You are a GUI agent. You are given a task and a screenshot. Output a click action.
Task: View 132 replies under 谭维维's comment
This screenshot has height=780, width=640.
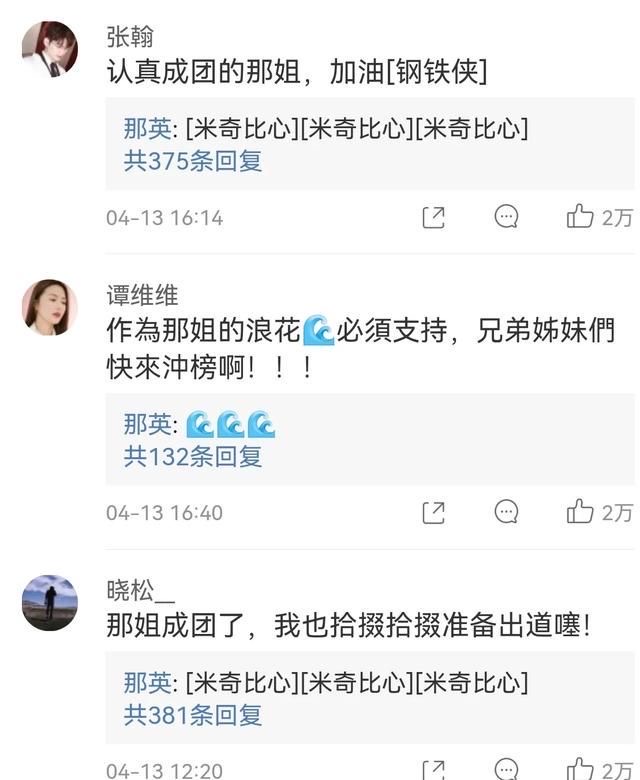click(193, 457)
